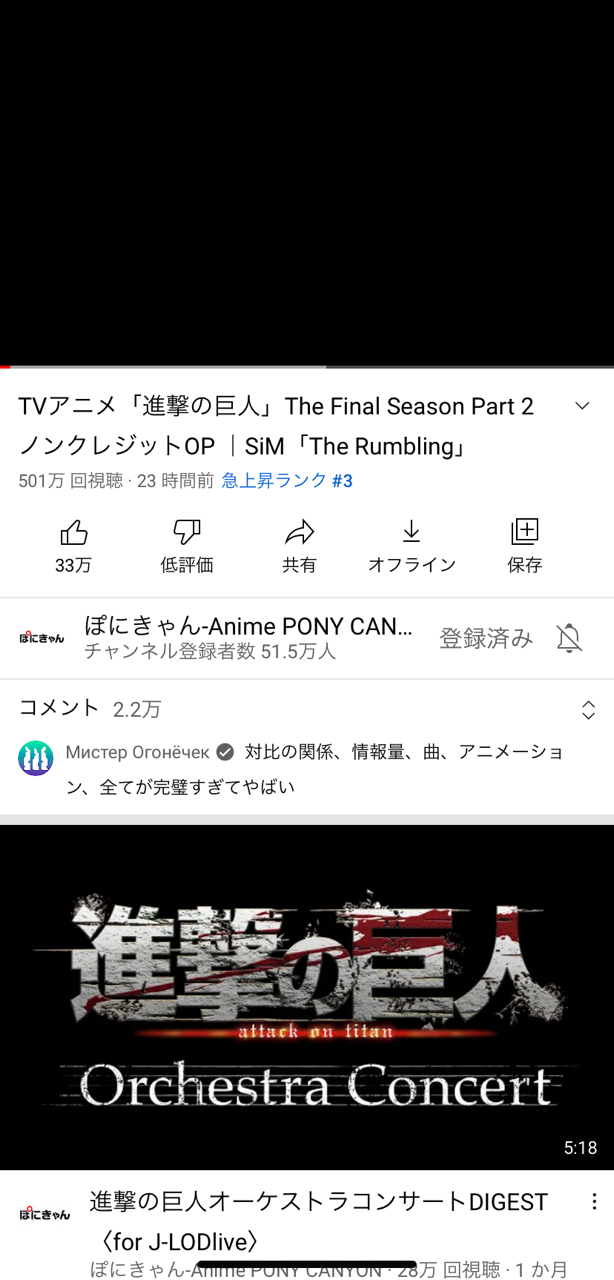Like this video with 33万 likes
The height and width of the screenshot is (1280, 614).
(x=73, y=545)
